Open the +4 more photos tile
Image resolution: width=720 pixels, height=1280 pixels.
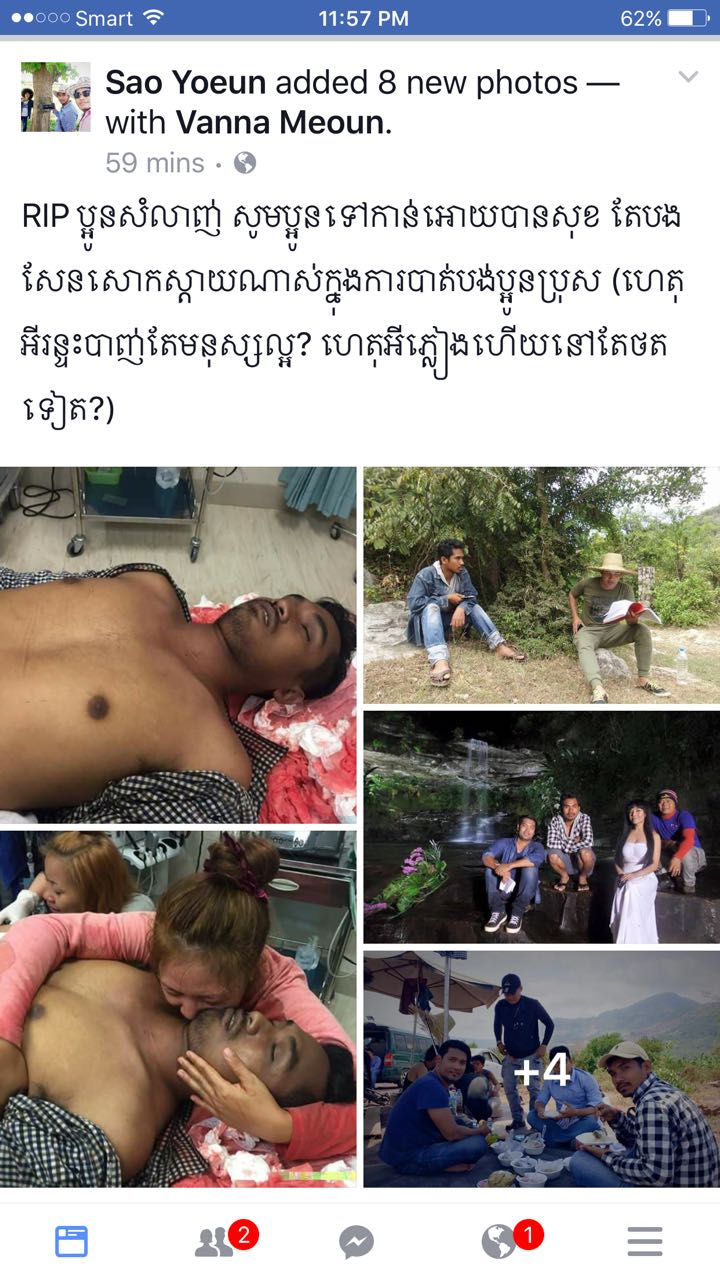pyautogui.click(x=541, y=1069)
